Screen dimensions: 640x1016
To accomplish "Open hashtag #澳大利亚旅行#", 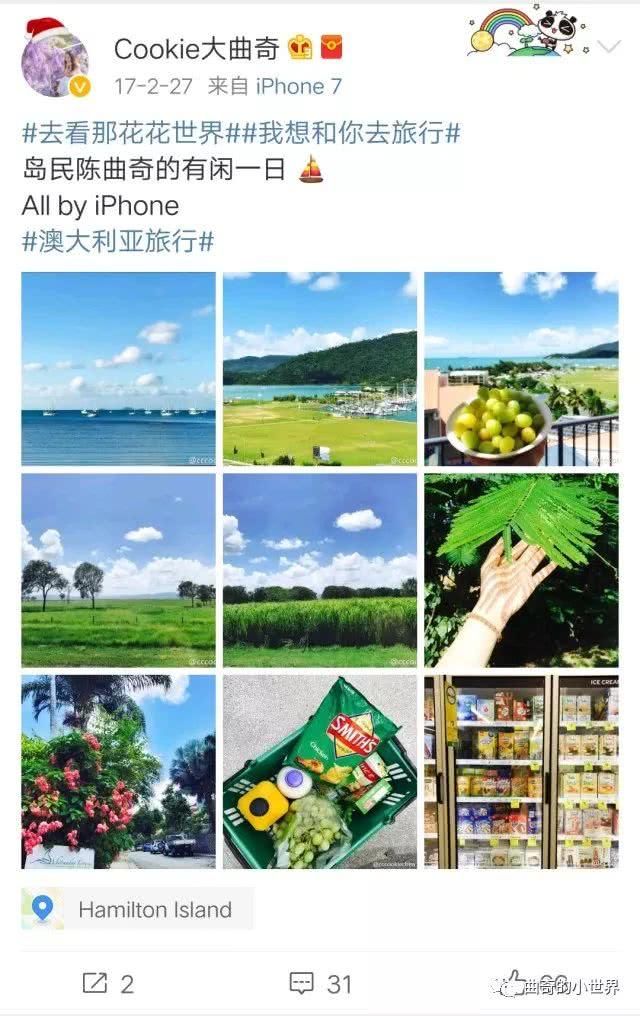I will point(118,241).
